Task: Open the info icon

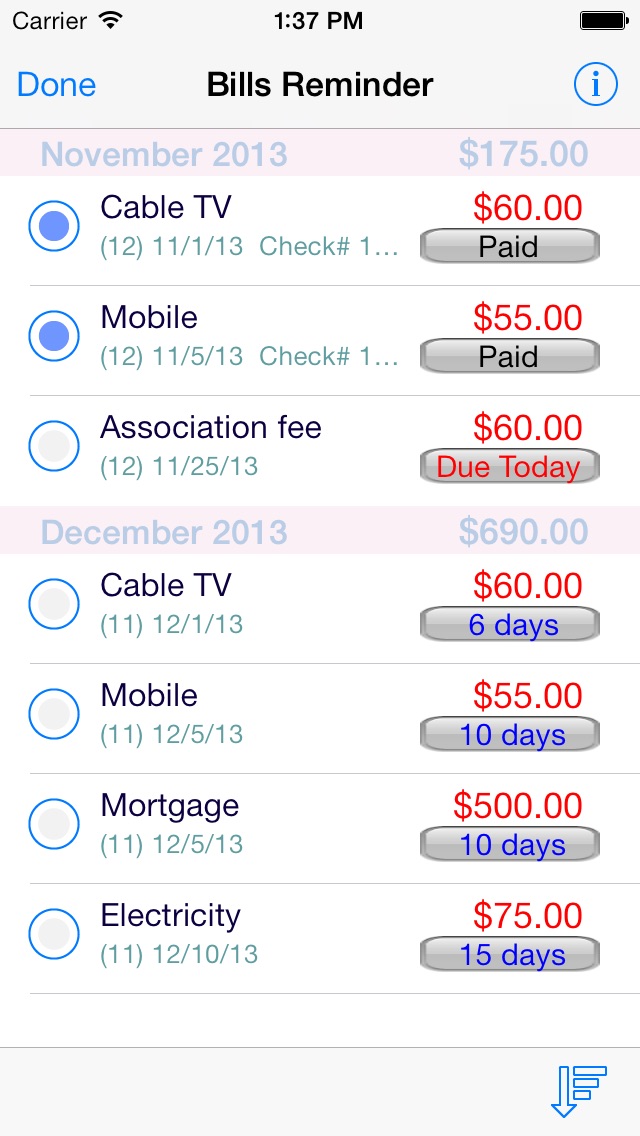Action: (596, 85)
